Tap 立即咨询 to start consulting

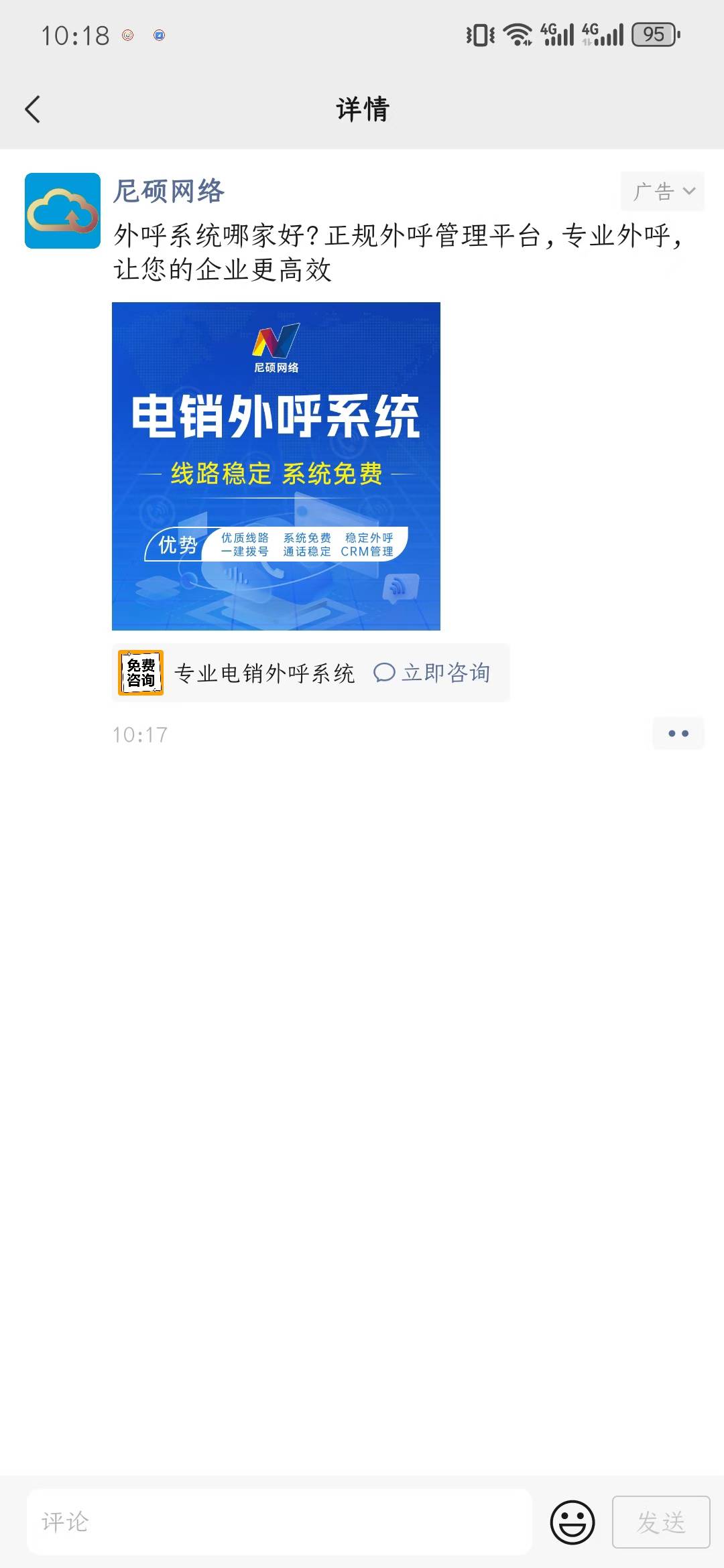tap(446, 672)
